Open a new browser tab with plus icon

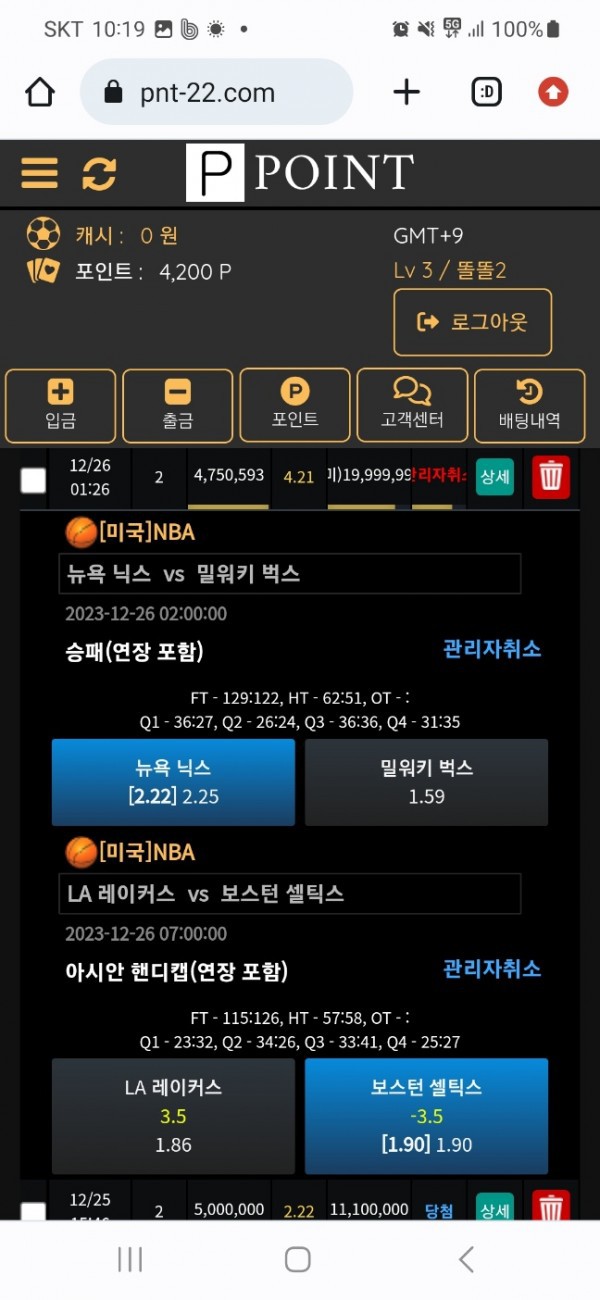(x=406, y=93)
